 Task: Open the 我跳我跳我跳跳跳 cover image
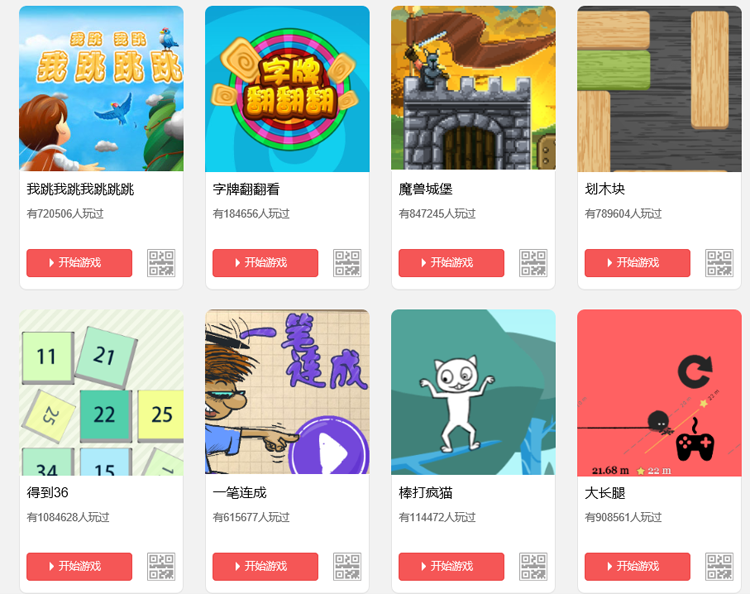coord(101,89)
